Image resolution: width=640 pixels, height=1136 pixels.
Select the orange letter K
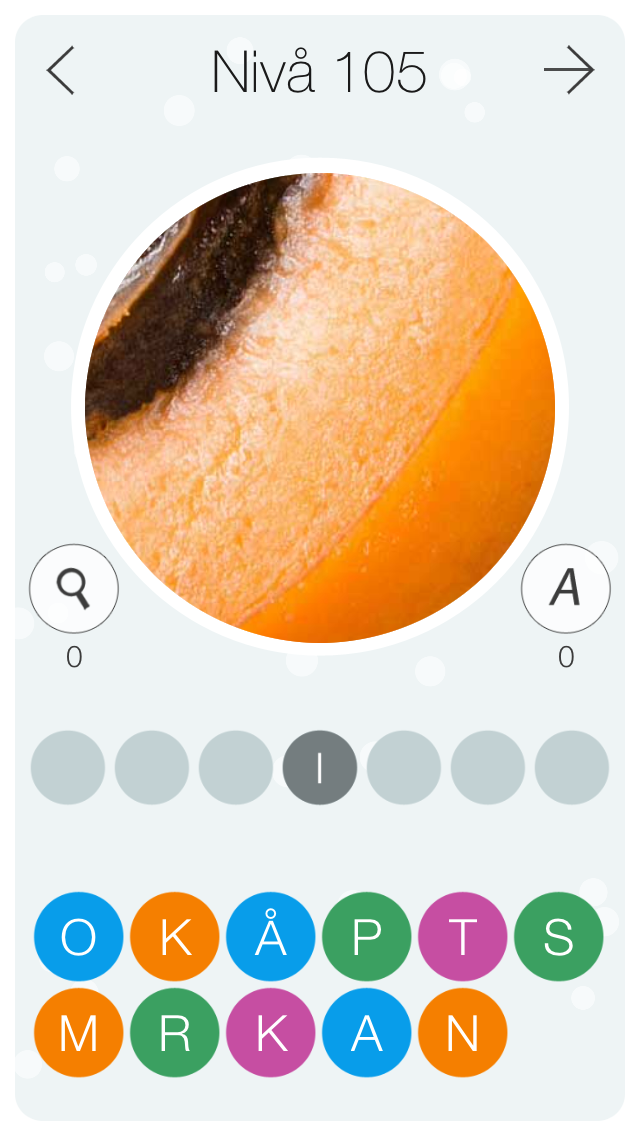click(x=175, y=937)
